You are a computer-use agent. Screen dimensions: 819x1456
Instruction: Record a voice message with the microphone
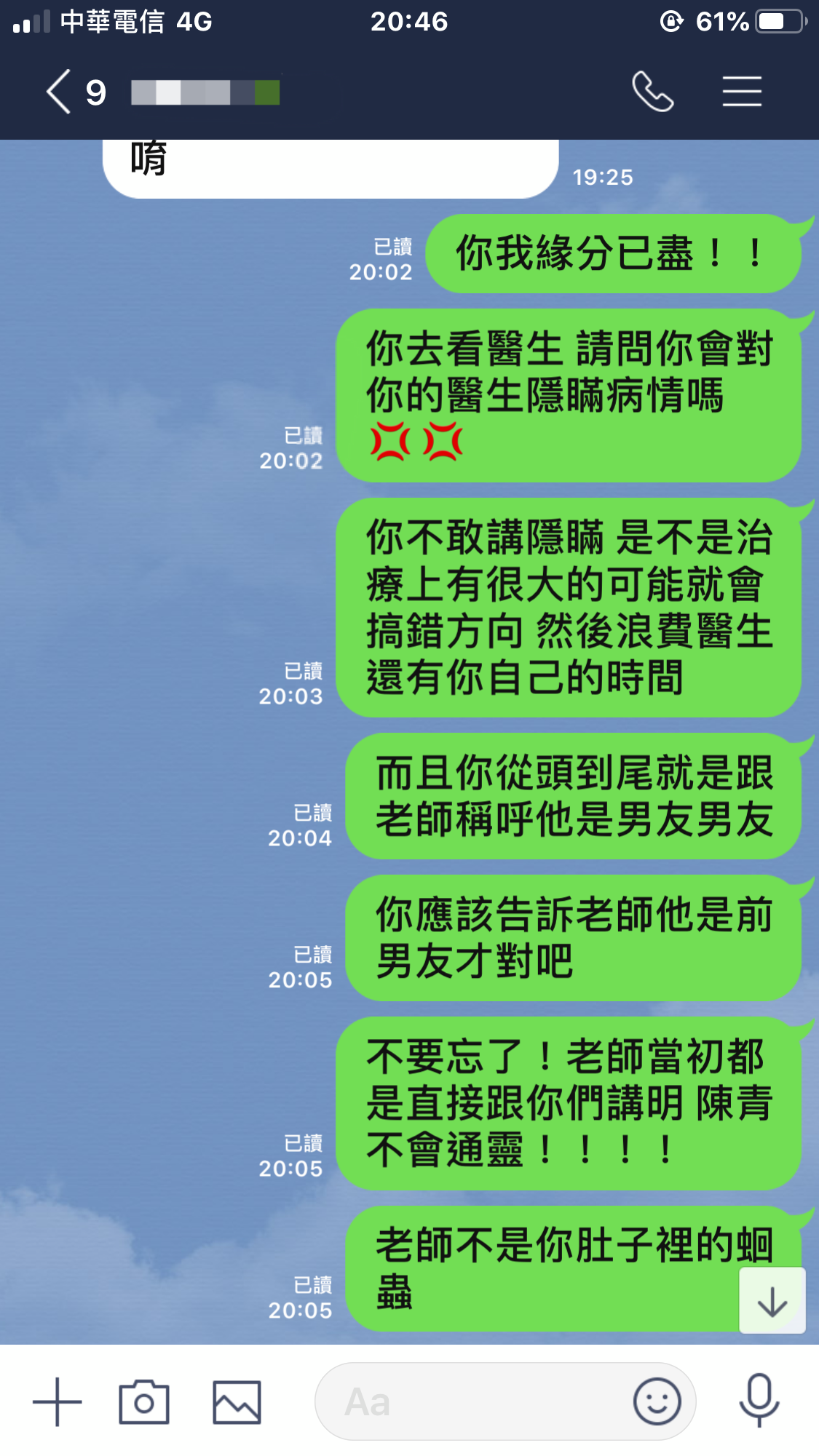[x=759, y=1400]
